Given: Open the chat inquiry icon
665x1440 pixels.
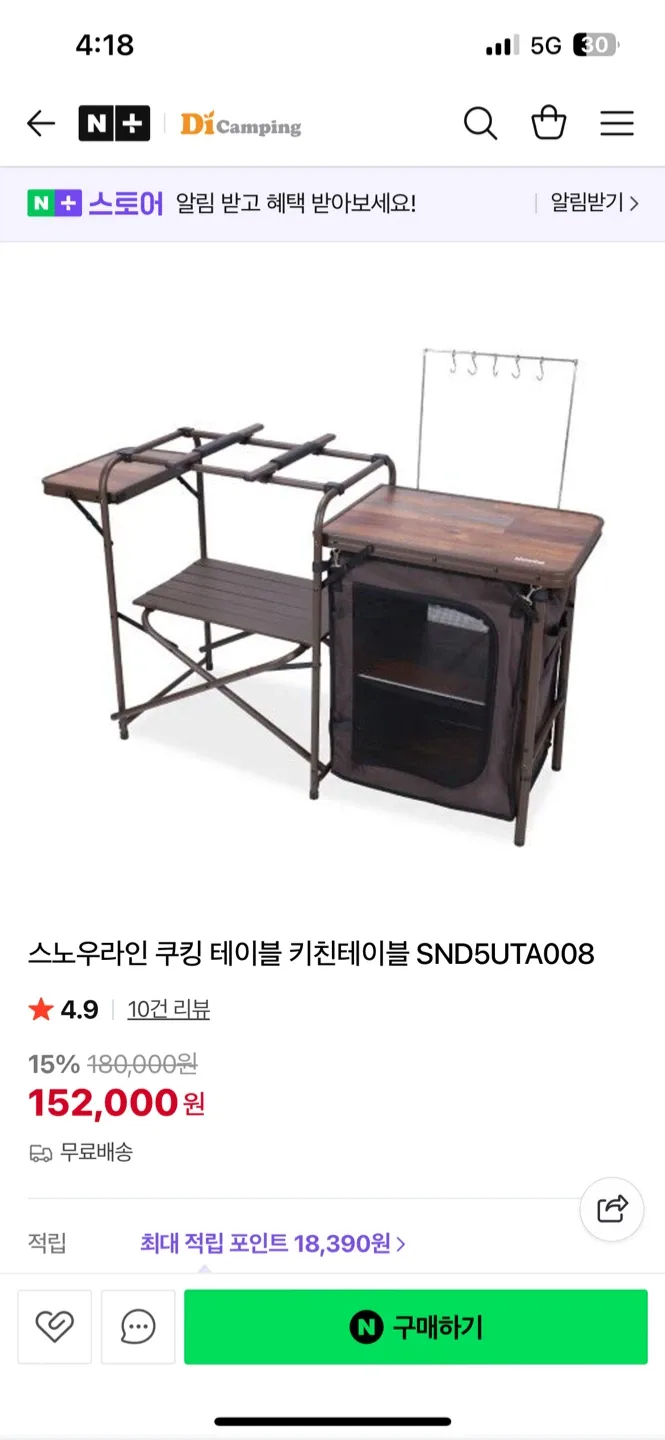Looking at the screenshot, I should click(138, 1327).
